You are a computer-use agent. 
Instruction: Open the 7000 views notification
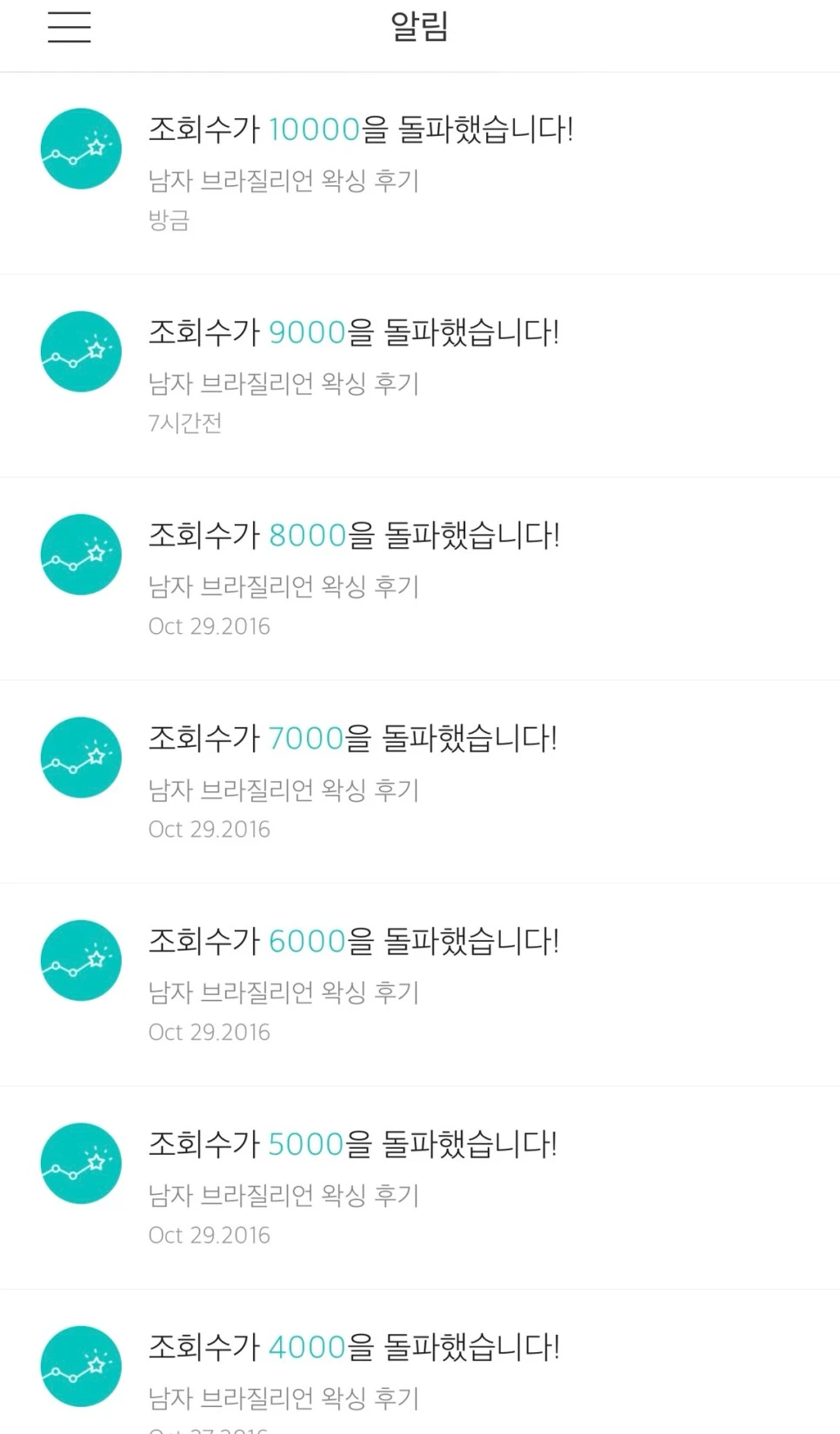[x=420, y=782]
